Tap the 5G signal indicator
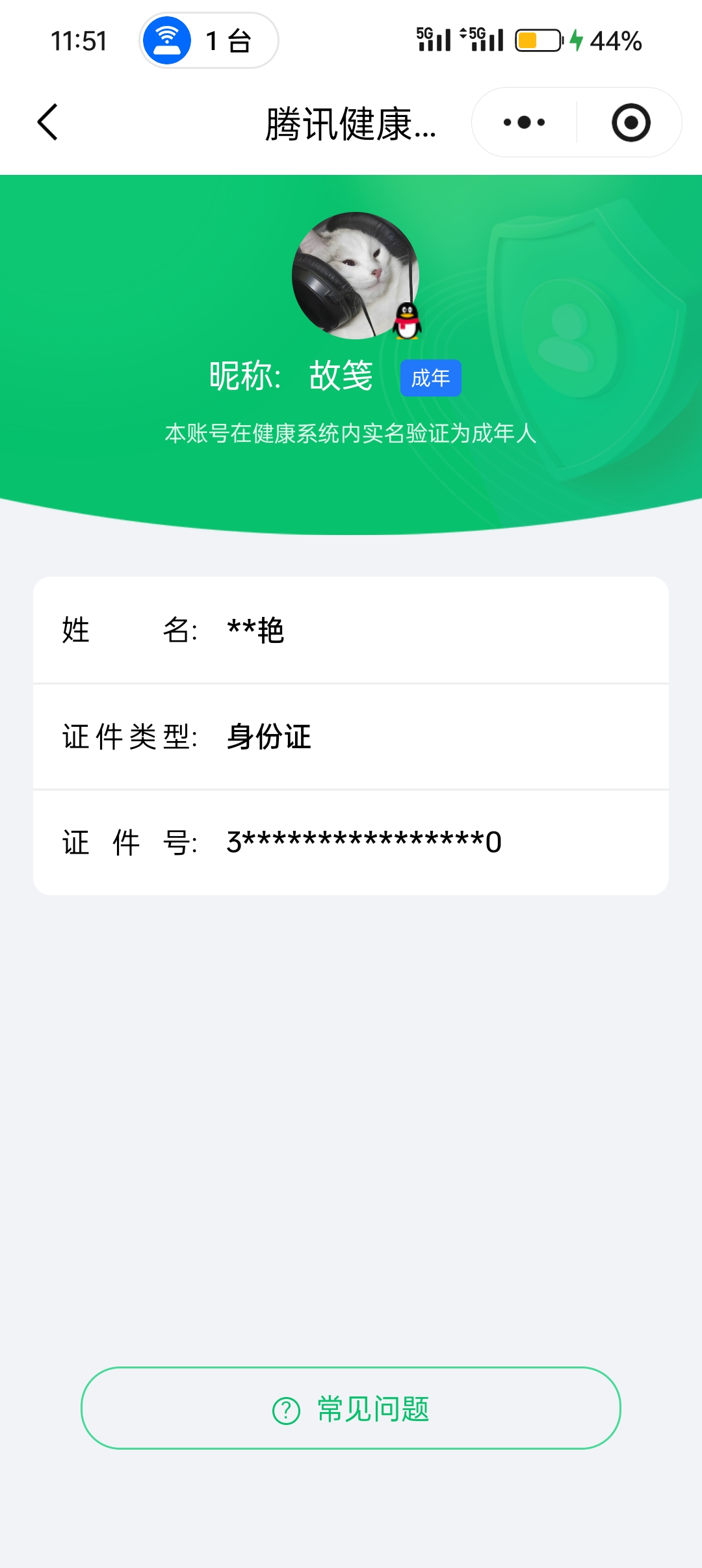 434,40
